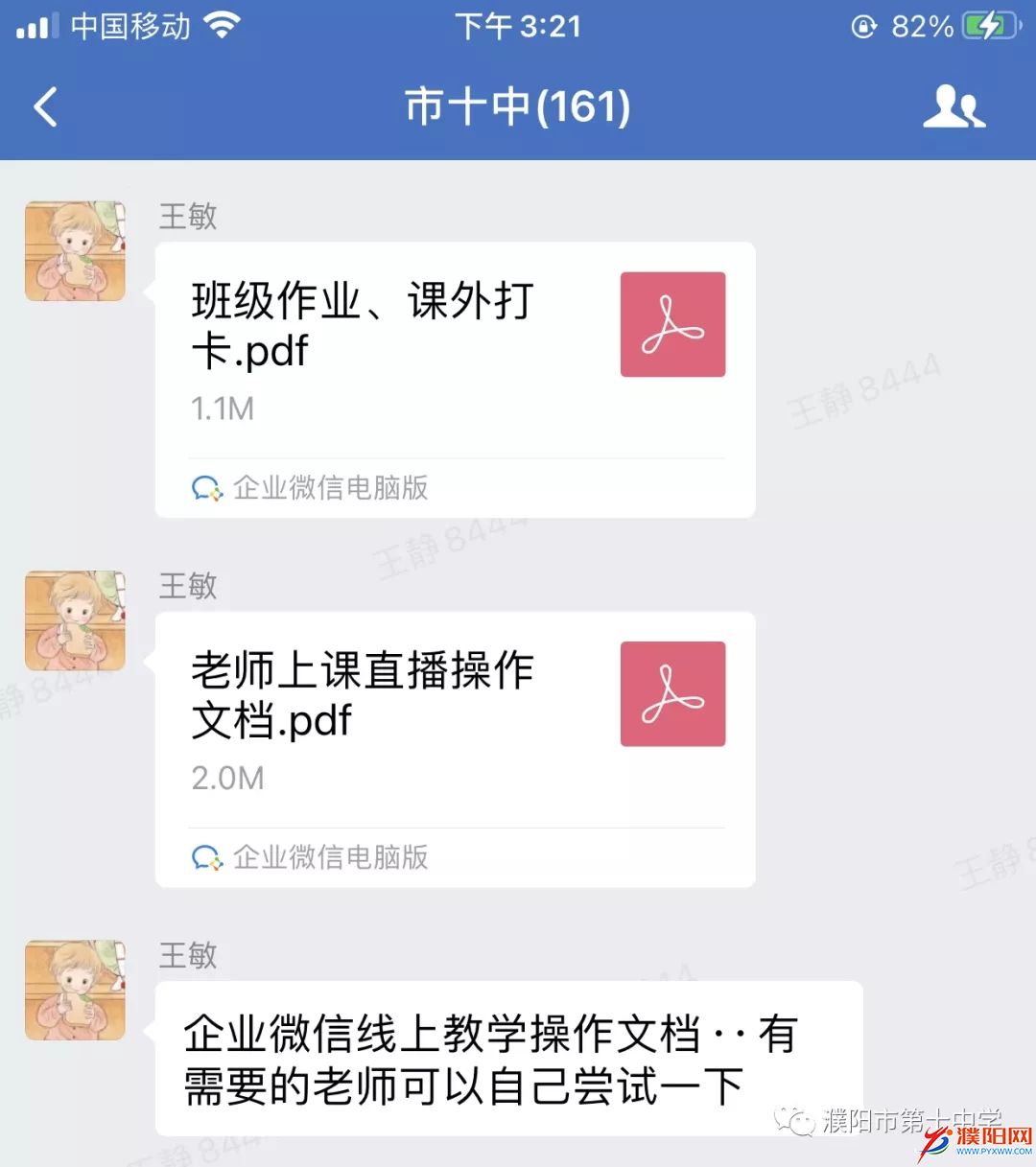The height and width of the screenshot is (1167, 1036).
Task: View 王敏's profile from first message avatar
Action: pyautogui.click(x=75, y=251)
